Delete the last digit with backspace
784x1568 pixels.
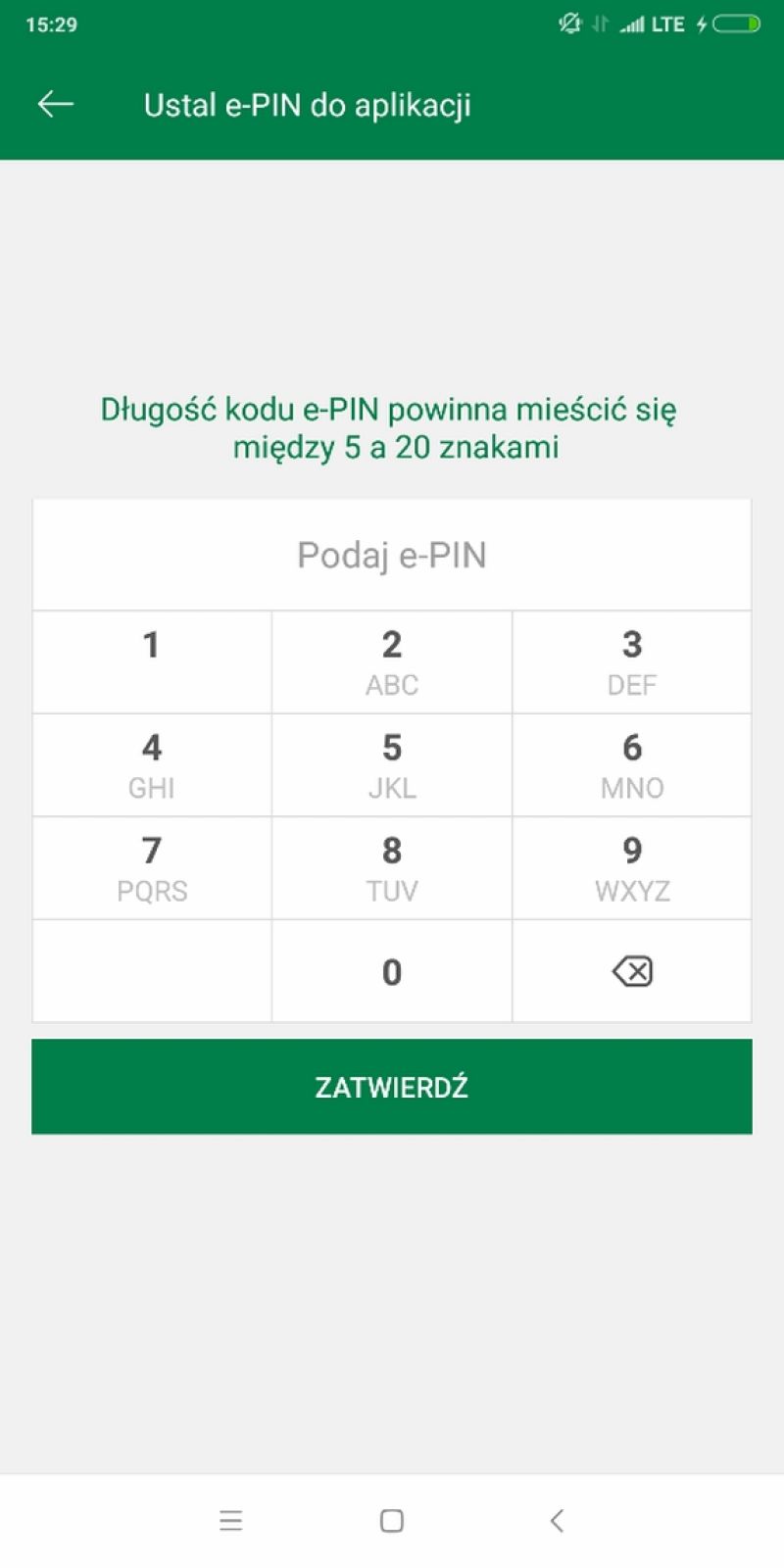[x=632, y=971]
